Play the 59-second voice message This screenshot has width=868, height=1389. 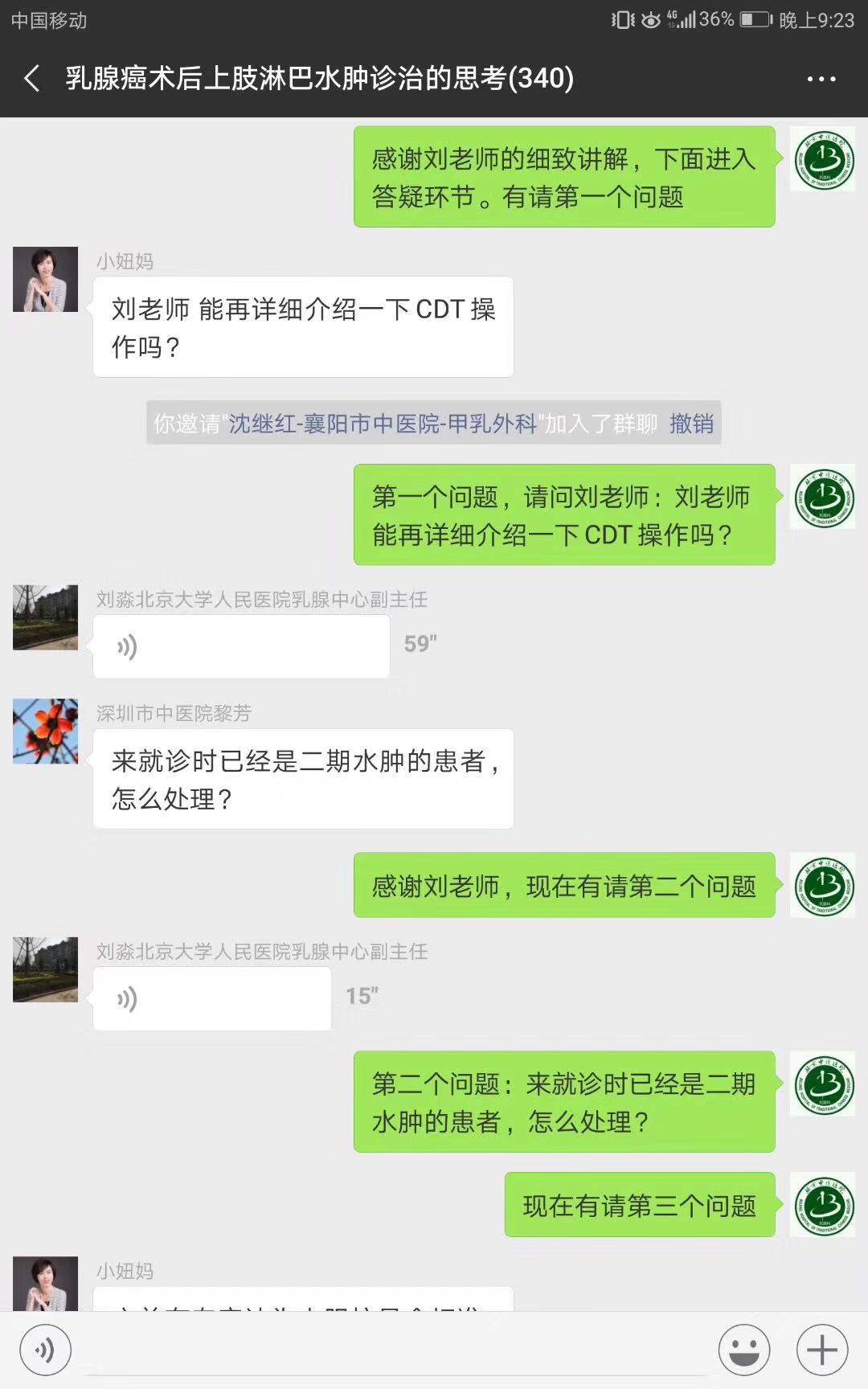pyautogui.click(x=241, y=646)
